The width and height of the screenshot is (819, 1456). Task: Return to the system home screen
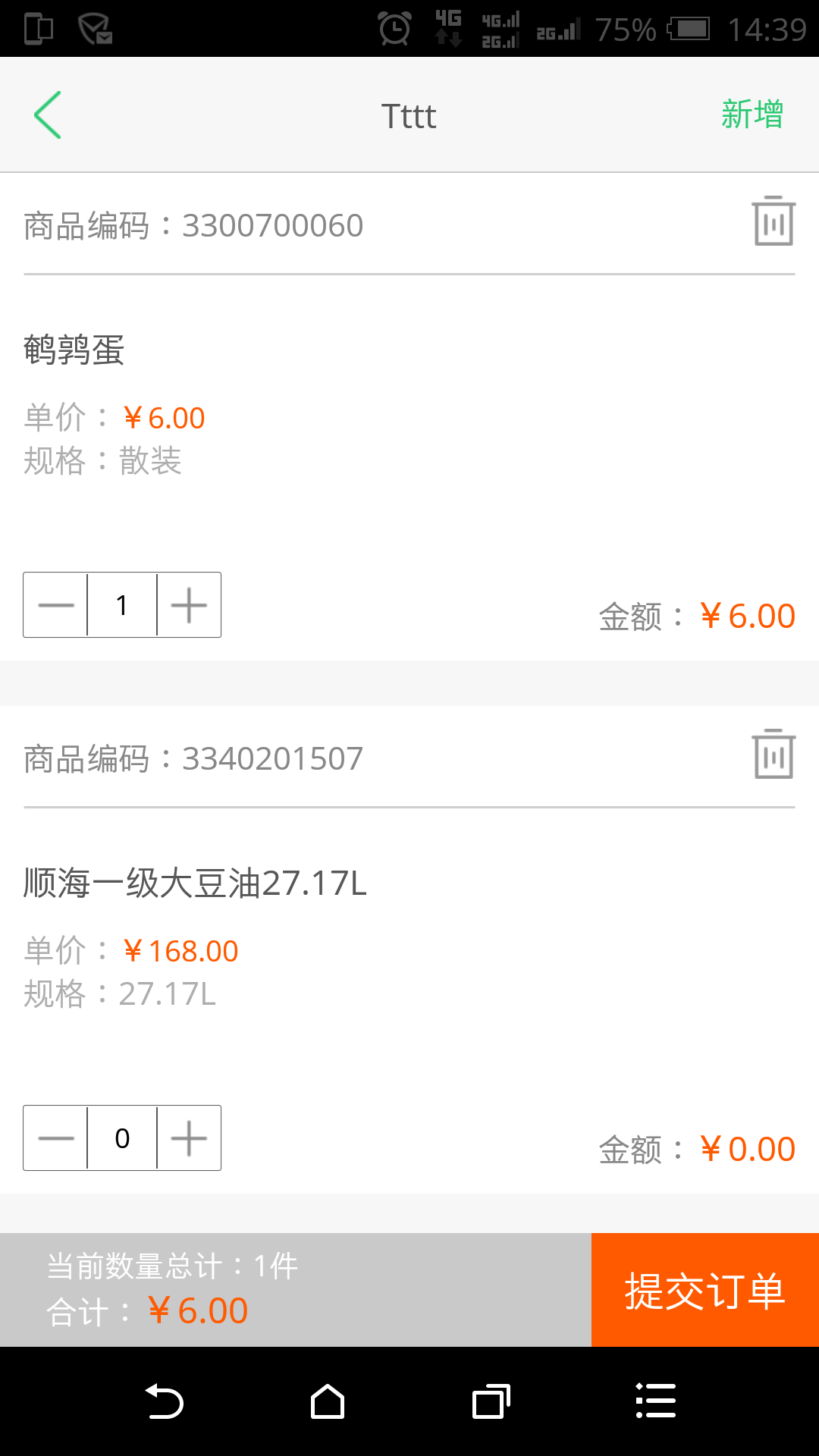click(328, 1401)
